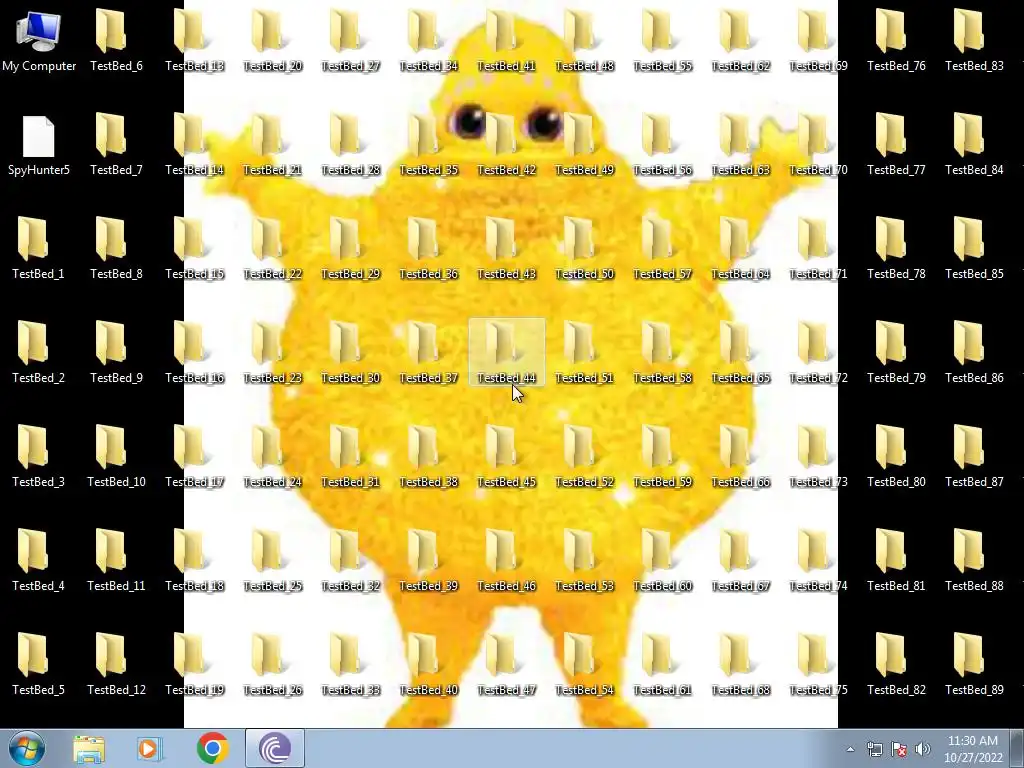Image resolution: width=1024 pixels, height=768 pixels.
Task: Open the TestBed_5 folder
Action: click(x=34, y=658)
